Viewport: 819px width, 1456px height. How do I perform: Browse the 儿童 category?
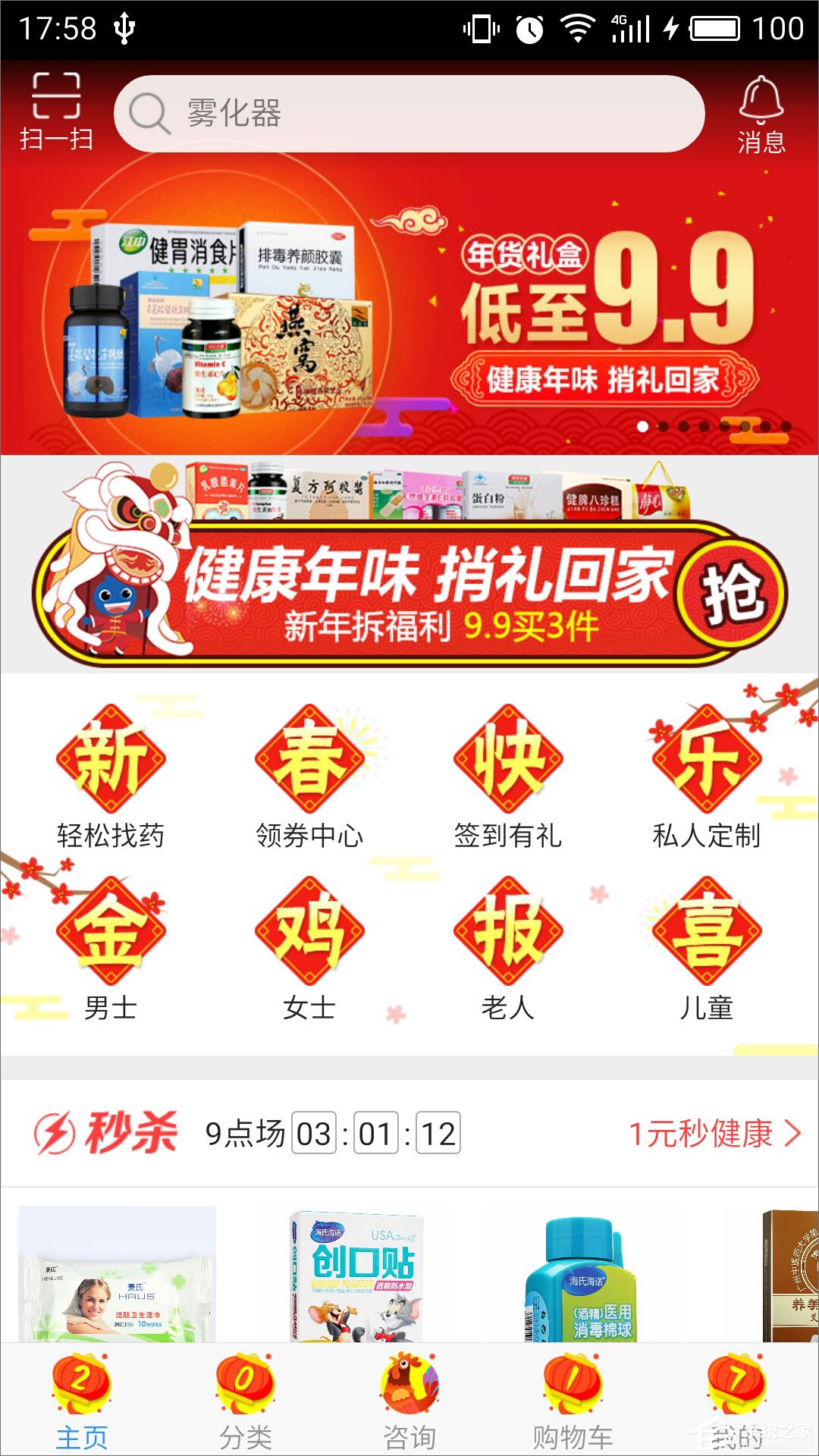pos(707,949)
